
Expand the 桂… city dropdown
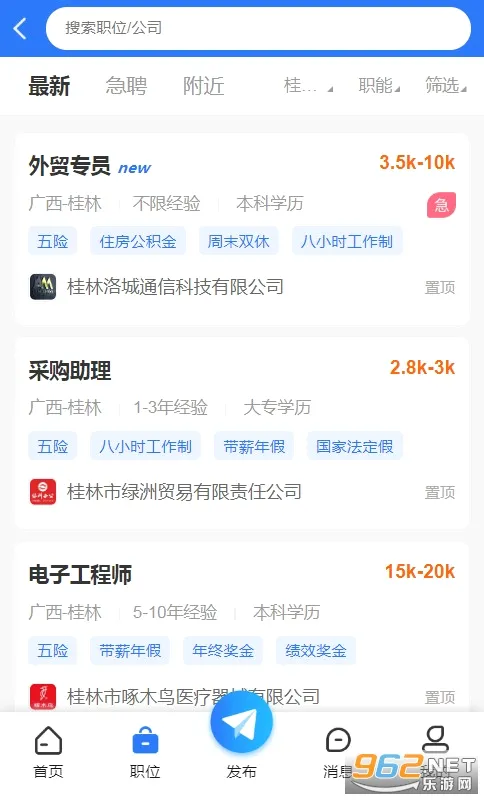pos(308,86)
